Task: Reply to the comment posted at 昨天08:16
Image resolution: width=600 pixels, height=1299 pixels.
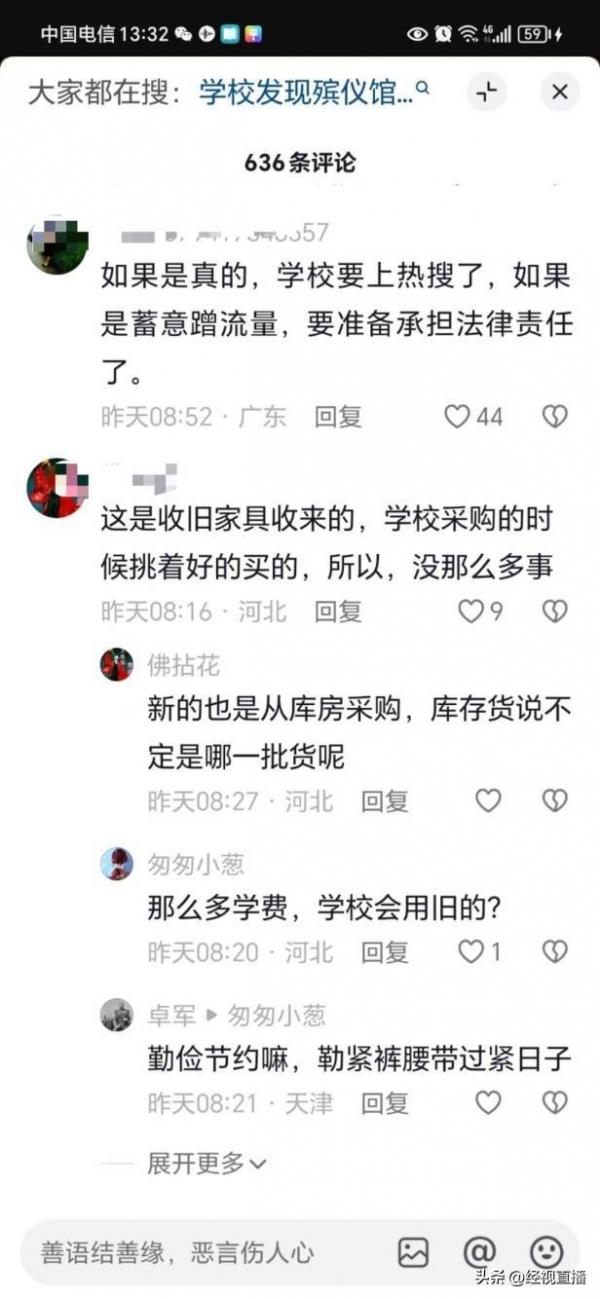Action: point(338,611)
